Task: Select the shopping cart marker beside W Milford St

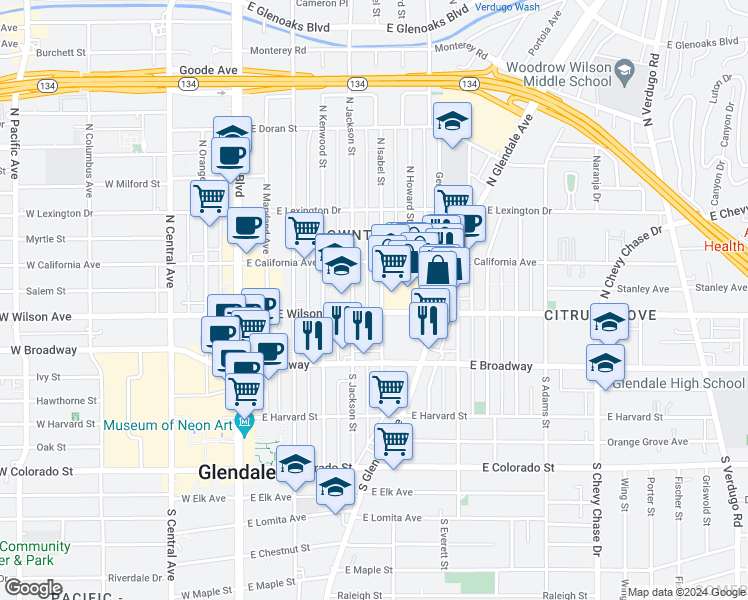Action: [209, 200]
